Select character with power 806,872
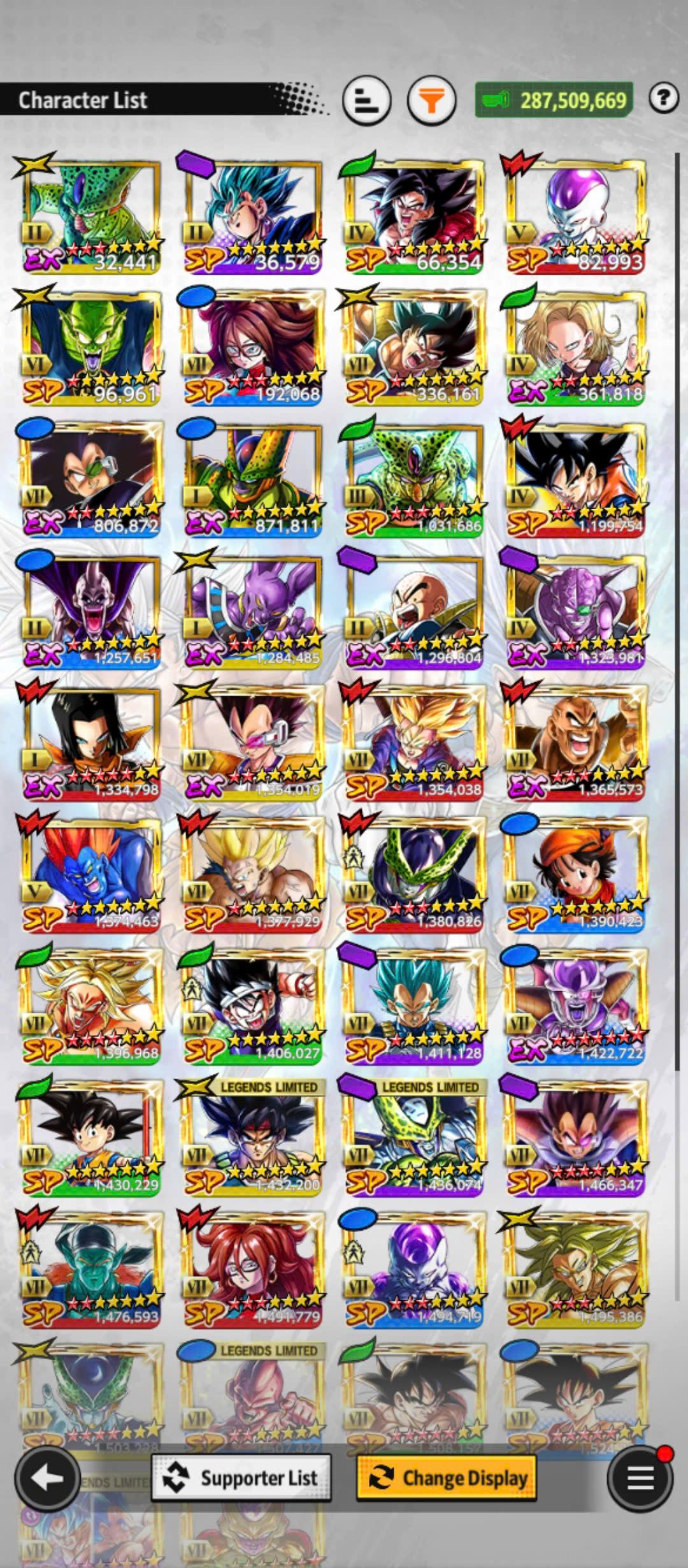The image size is (688, 1568). 91,481
